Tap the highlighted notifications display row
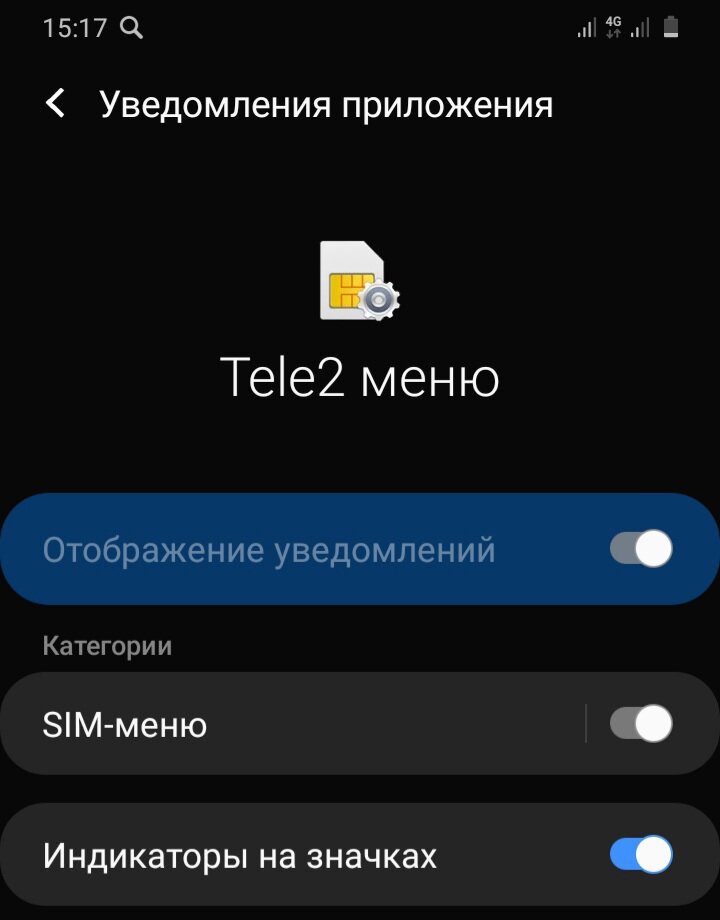 (300, 548)
